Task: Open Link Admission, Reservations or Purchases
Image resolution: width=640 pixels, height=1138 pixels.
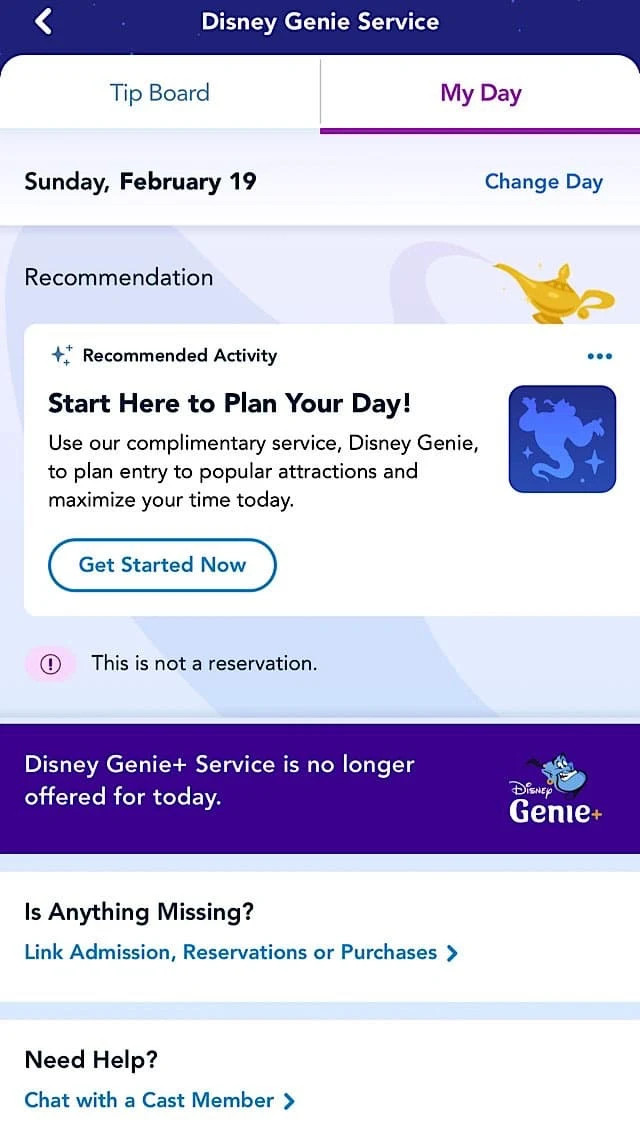Action: (x=240, y=952)
